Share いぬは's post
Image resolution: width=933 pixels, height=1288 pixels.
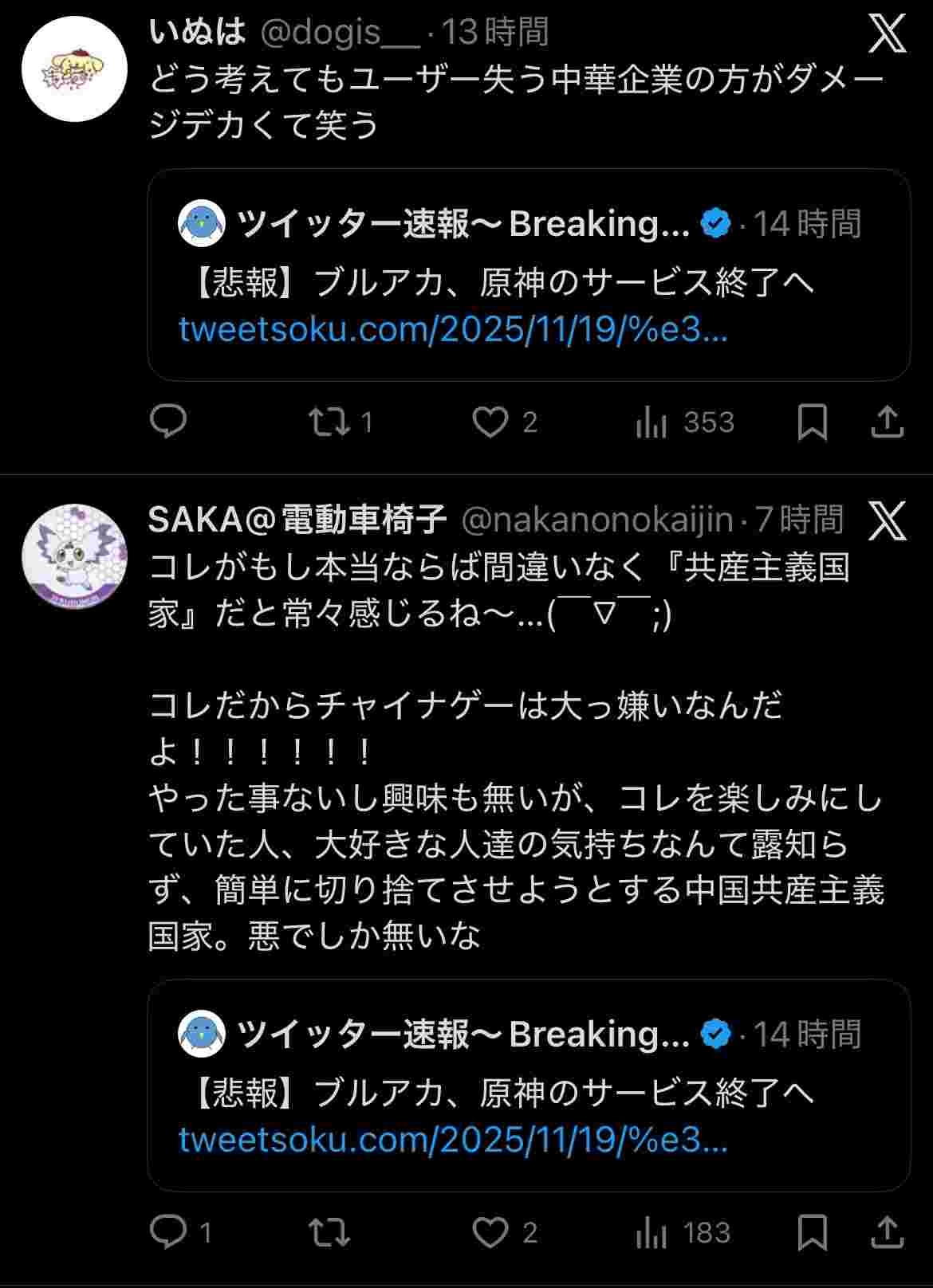click(x=887, y=422)
